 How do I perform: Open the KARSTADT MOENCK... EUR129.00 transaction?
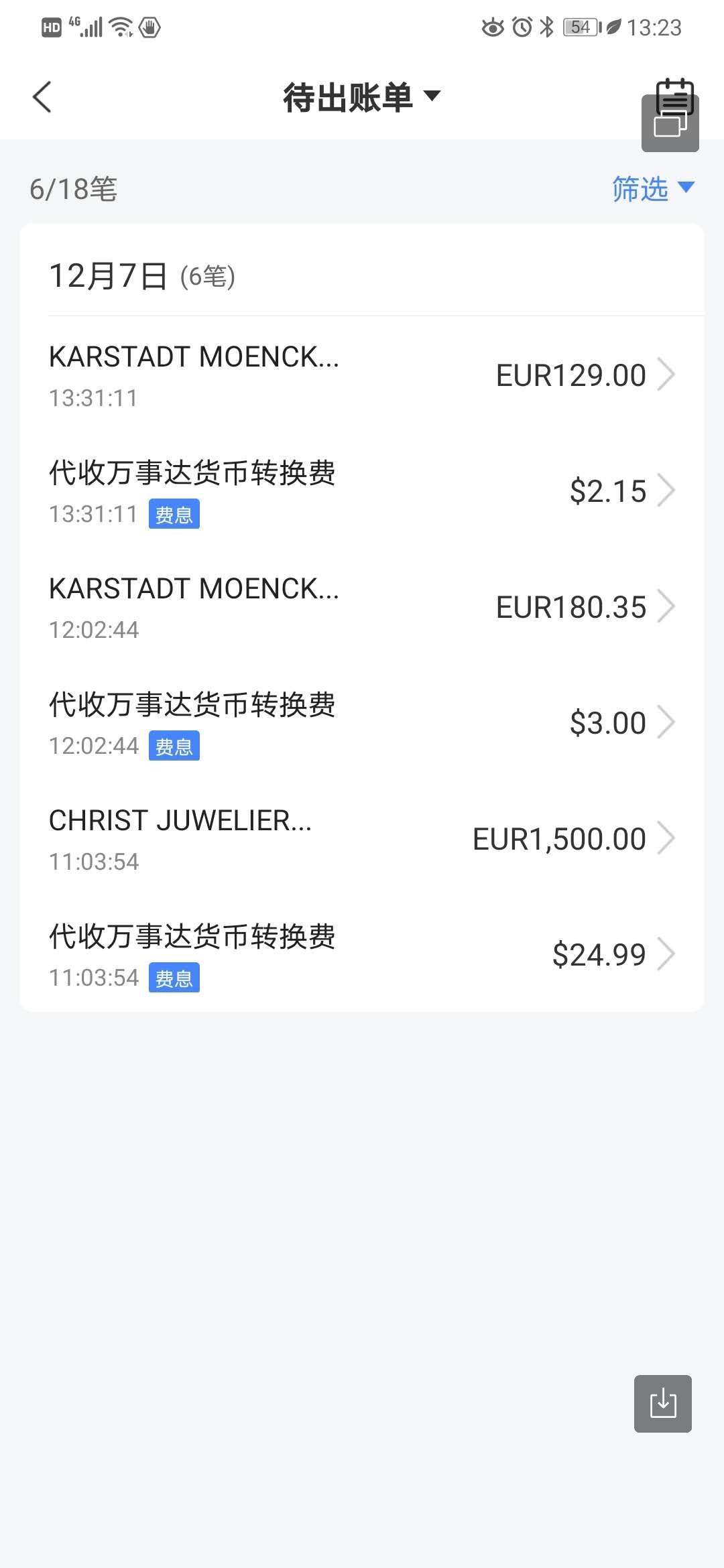(362, 375)
